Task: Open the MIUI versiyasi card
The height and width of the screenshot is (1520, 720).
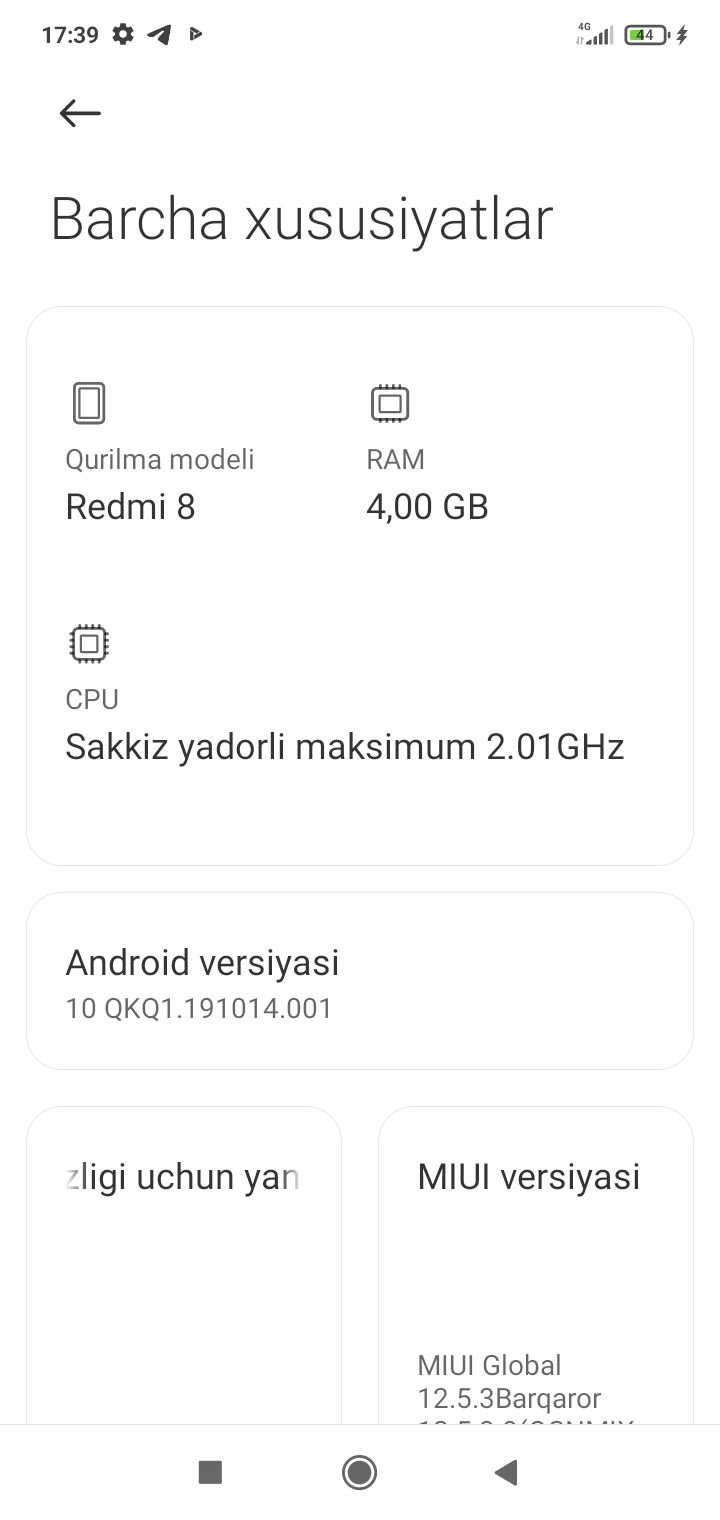Action: point(536,1265)
